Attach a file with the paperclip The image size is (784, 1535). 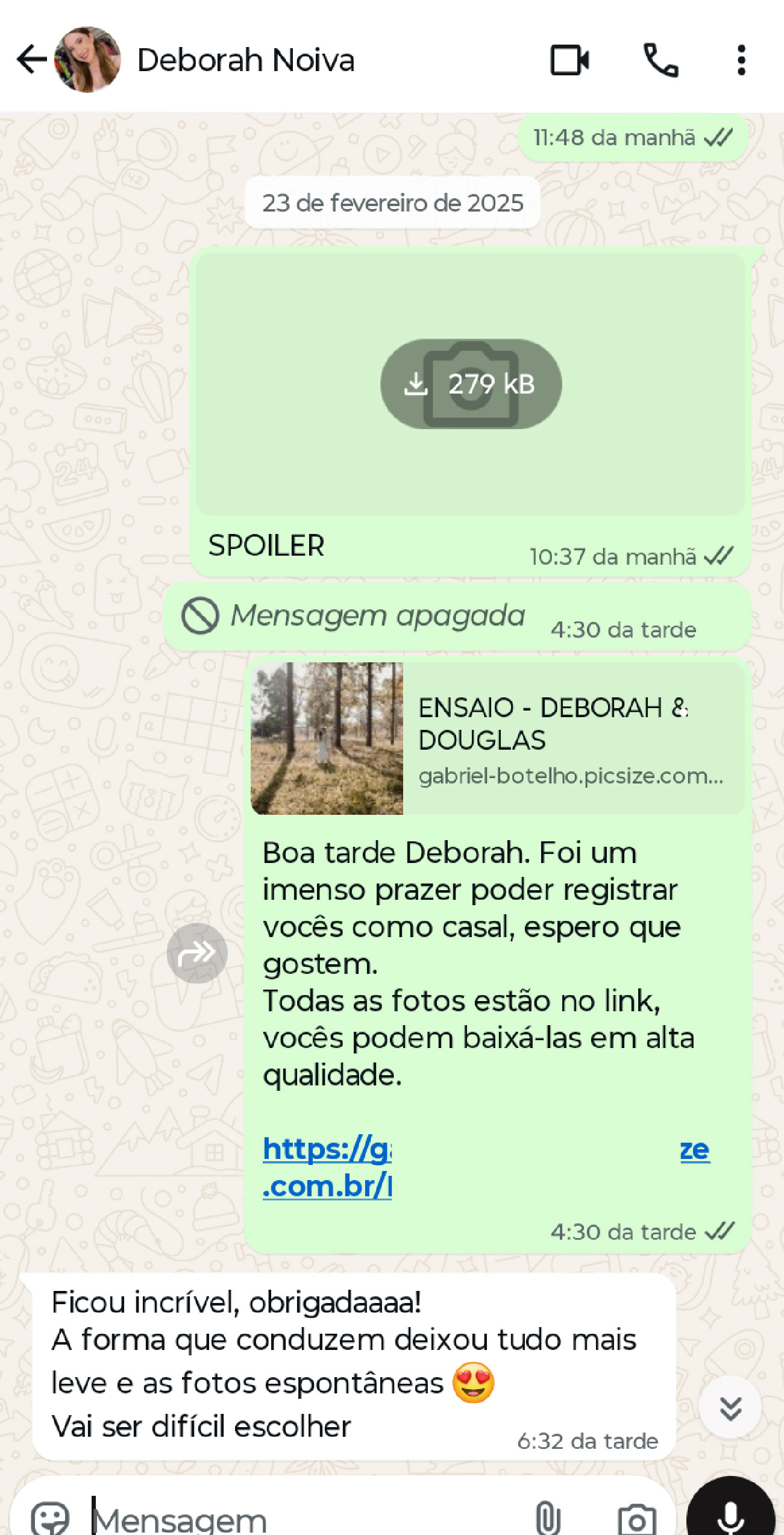(547, 1518)
